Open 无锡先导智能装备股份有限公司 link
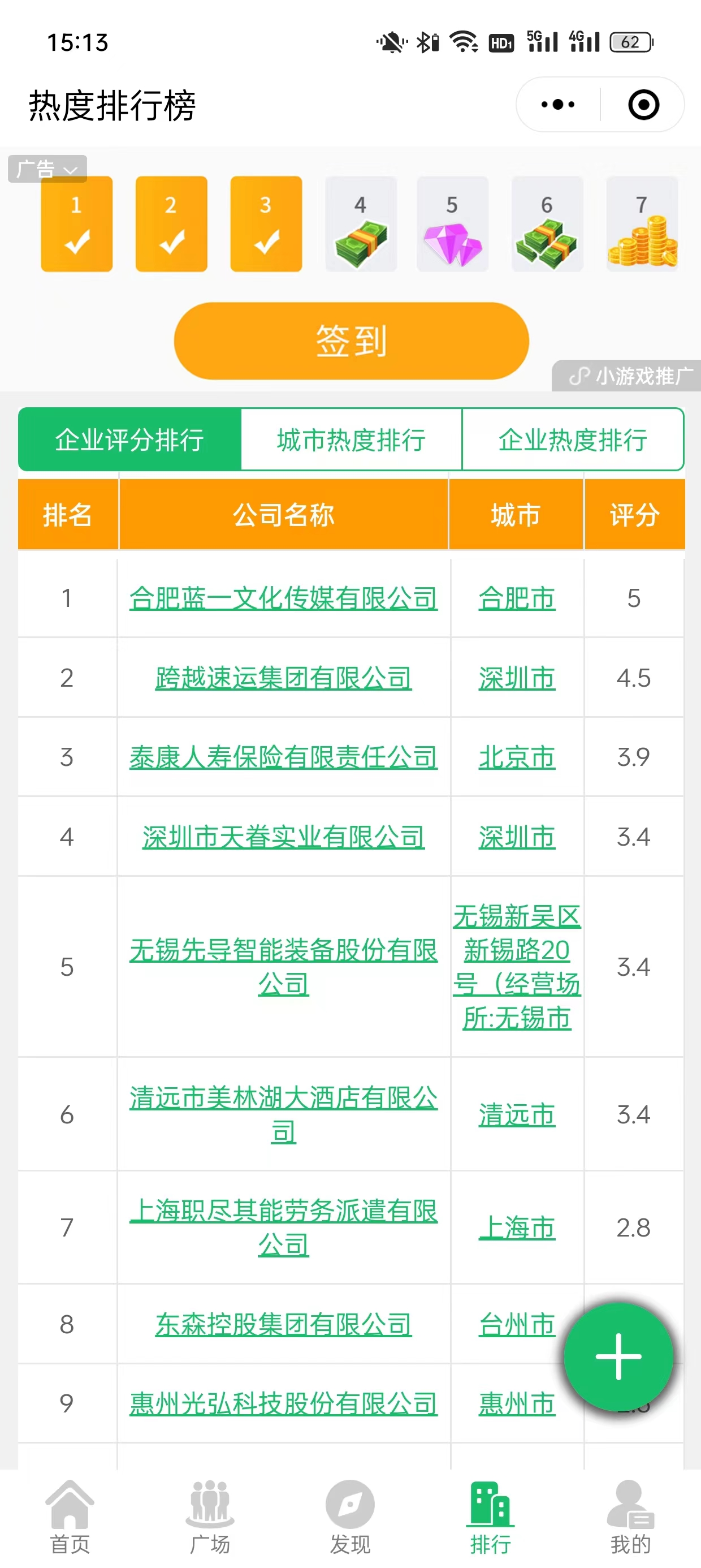701x1568 pixels. [284, 967]
